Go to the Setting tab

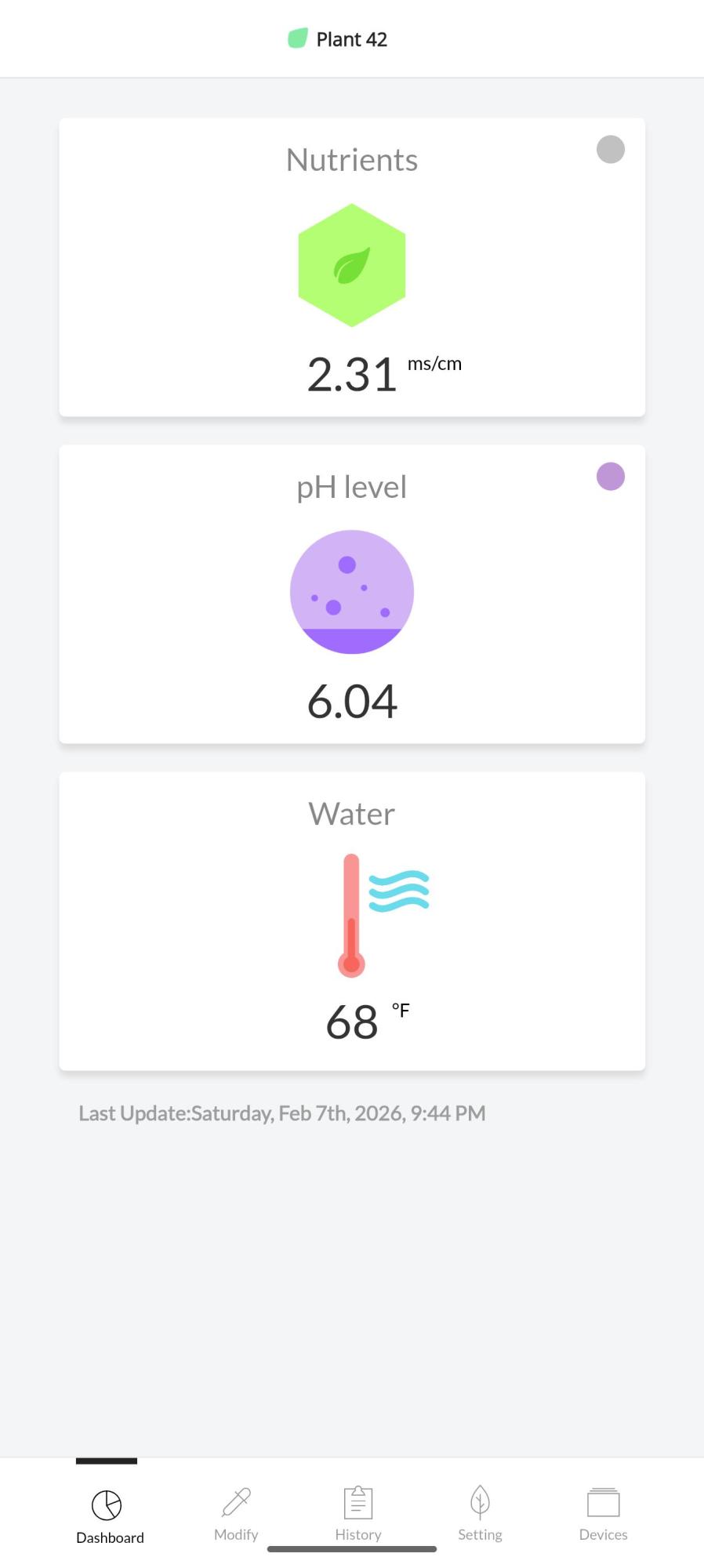click(480, 1514)
